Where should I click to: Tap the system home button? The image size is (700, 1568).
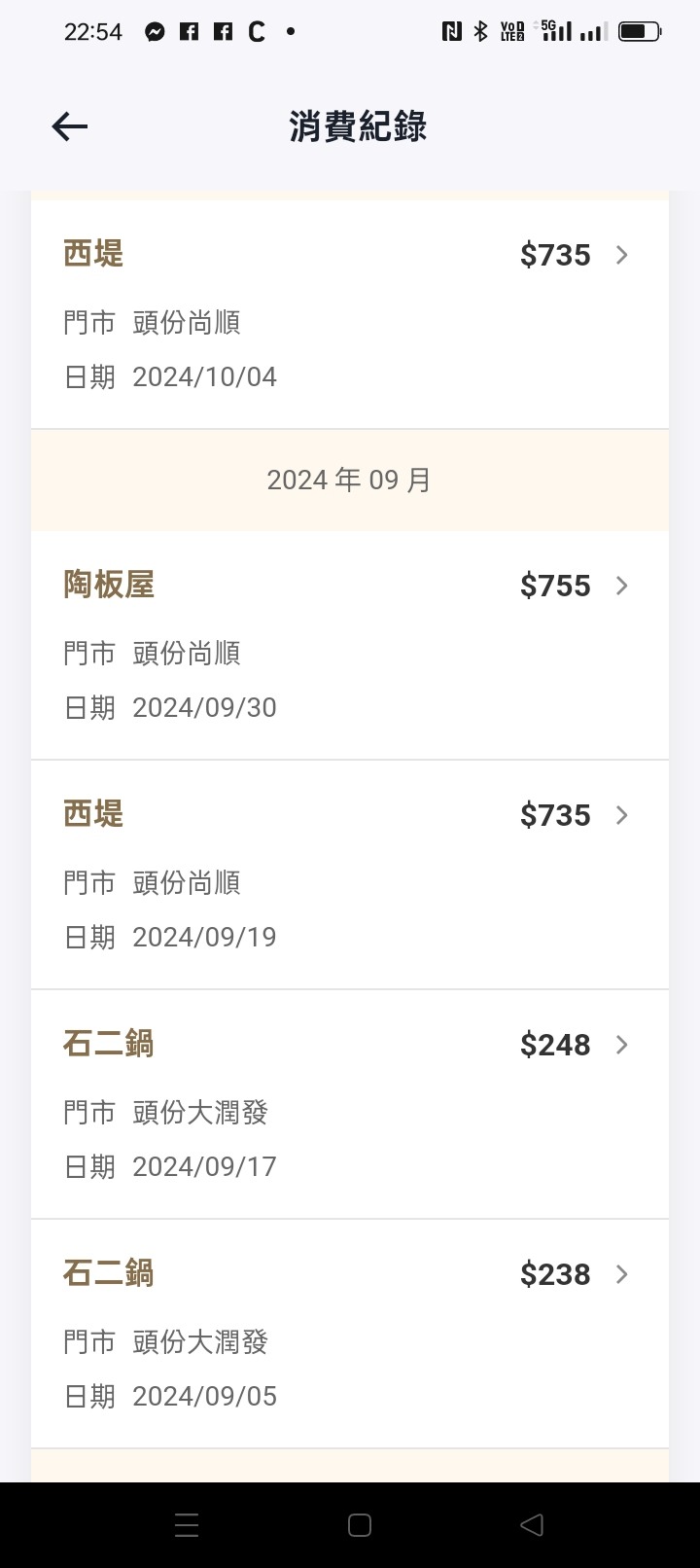coord(360,1525)
